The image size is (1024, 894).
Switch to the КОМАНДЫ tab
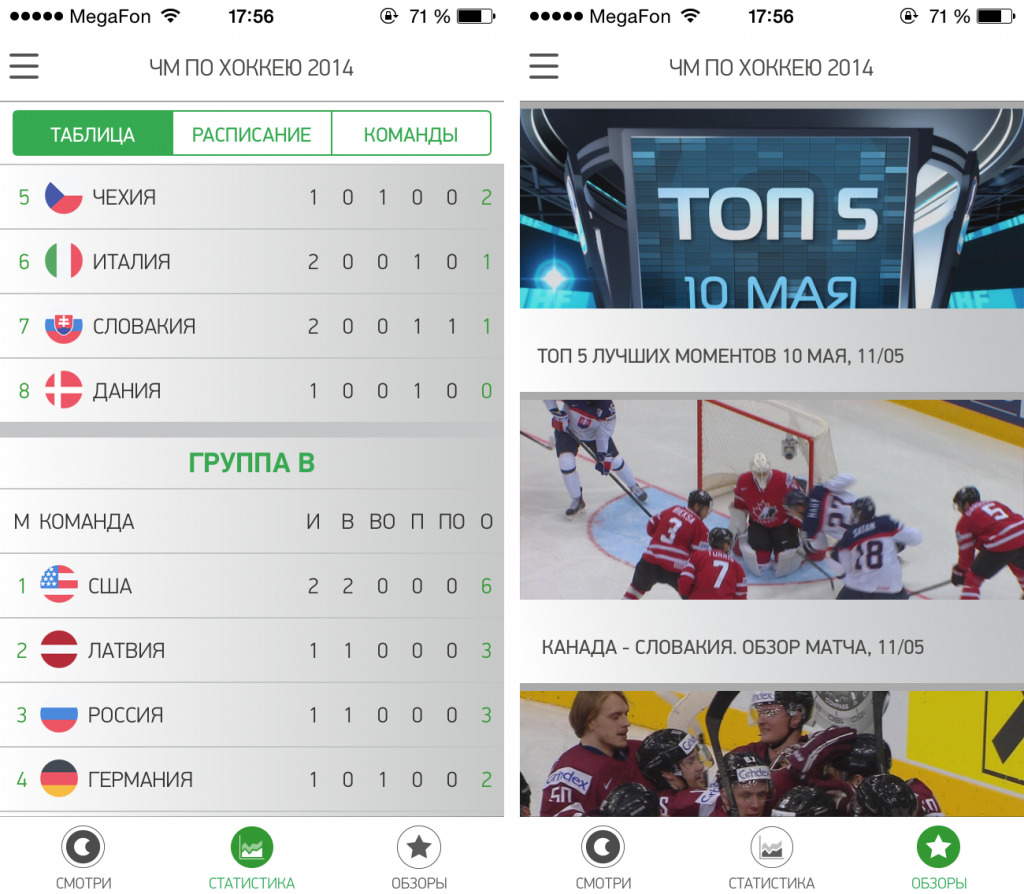[410, 134]
